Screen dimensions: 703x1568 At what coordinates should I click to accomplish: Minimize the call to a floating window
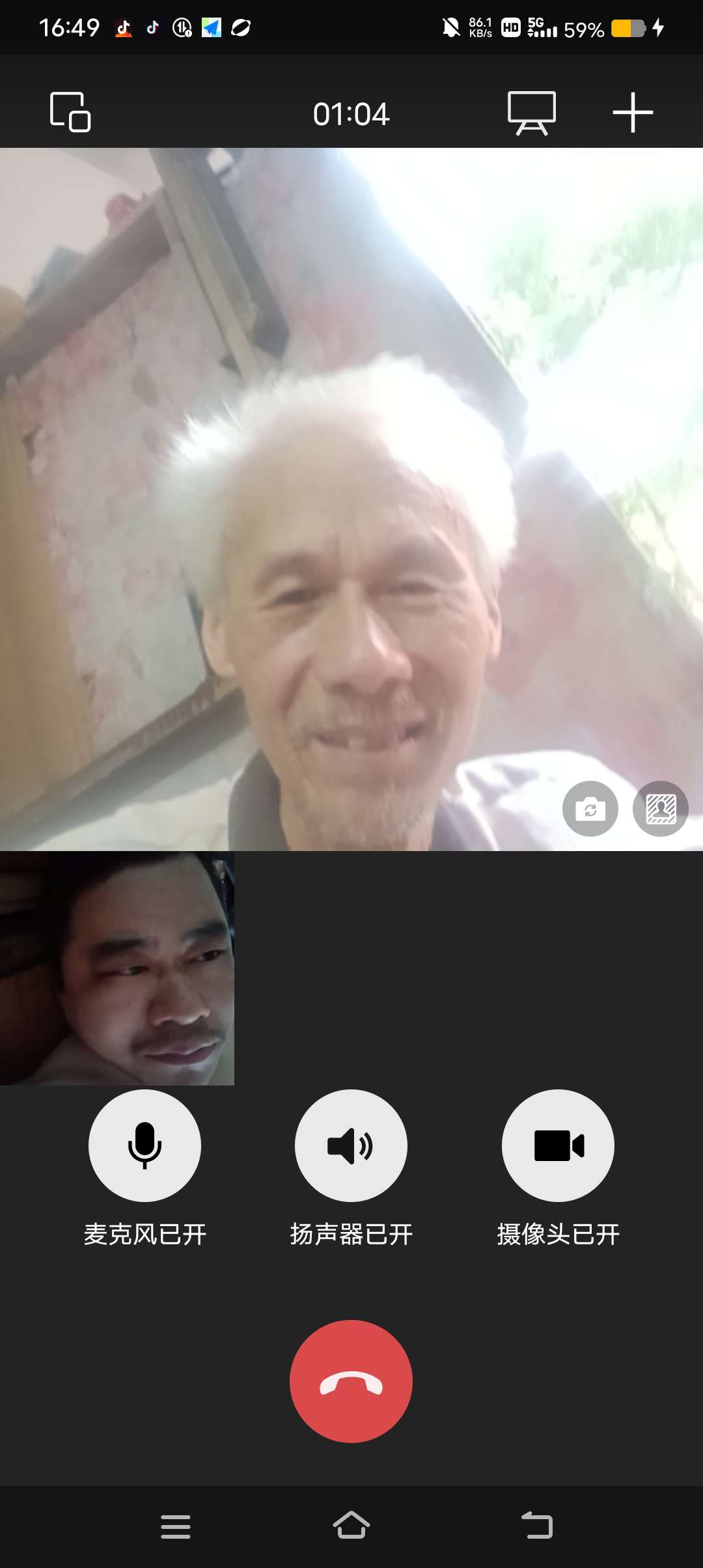point(70,112)
